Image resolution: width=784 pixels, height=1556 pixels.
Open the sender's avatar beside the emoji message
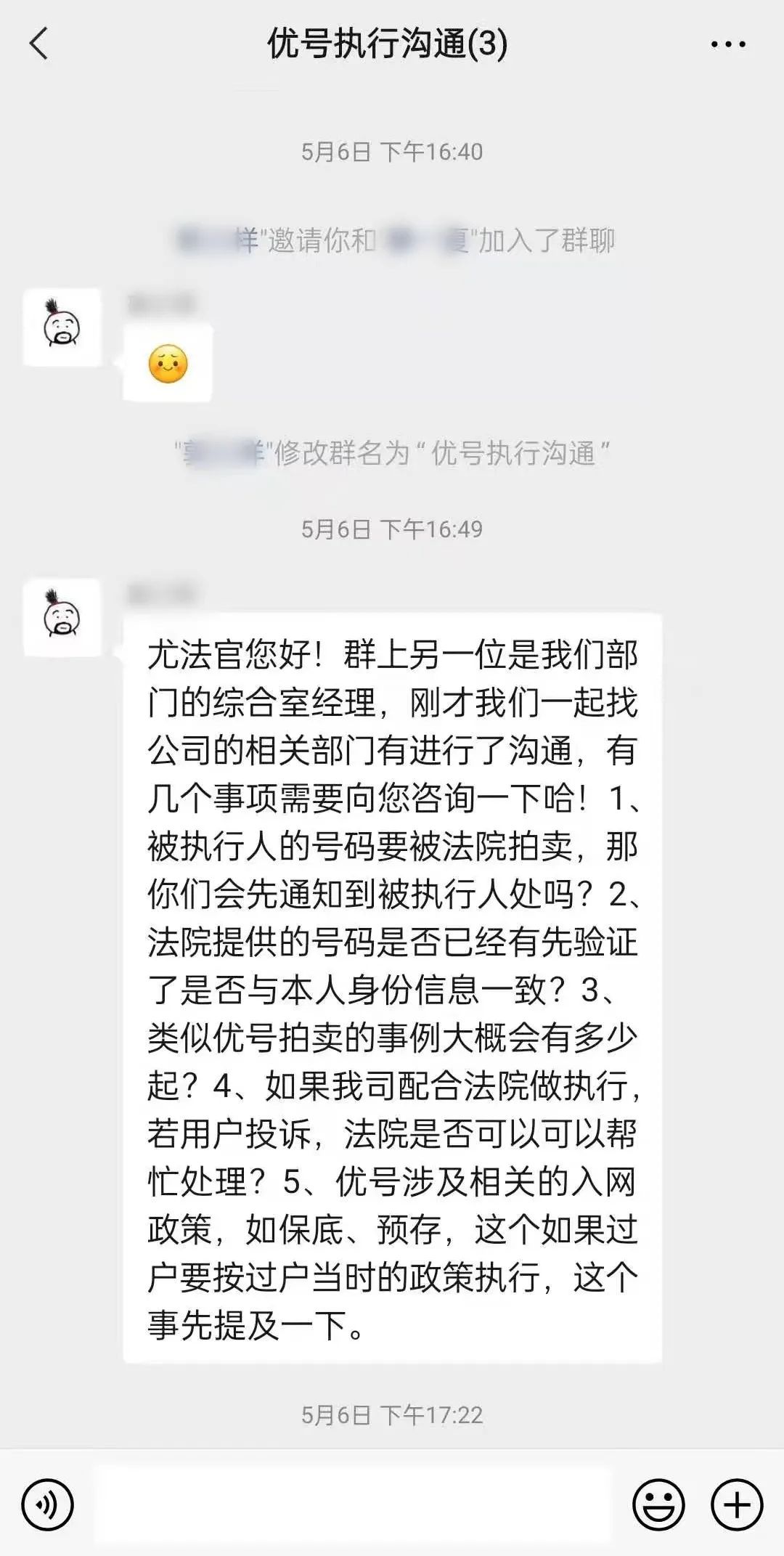(x=62, y=327)
